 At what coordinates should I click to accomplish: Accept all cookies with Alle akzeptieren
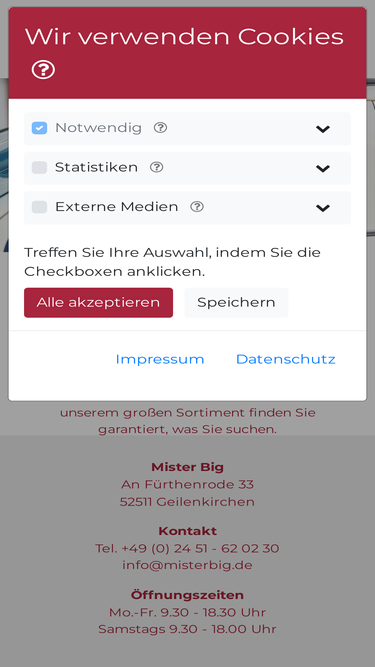98,302
